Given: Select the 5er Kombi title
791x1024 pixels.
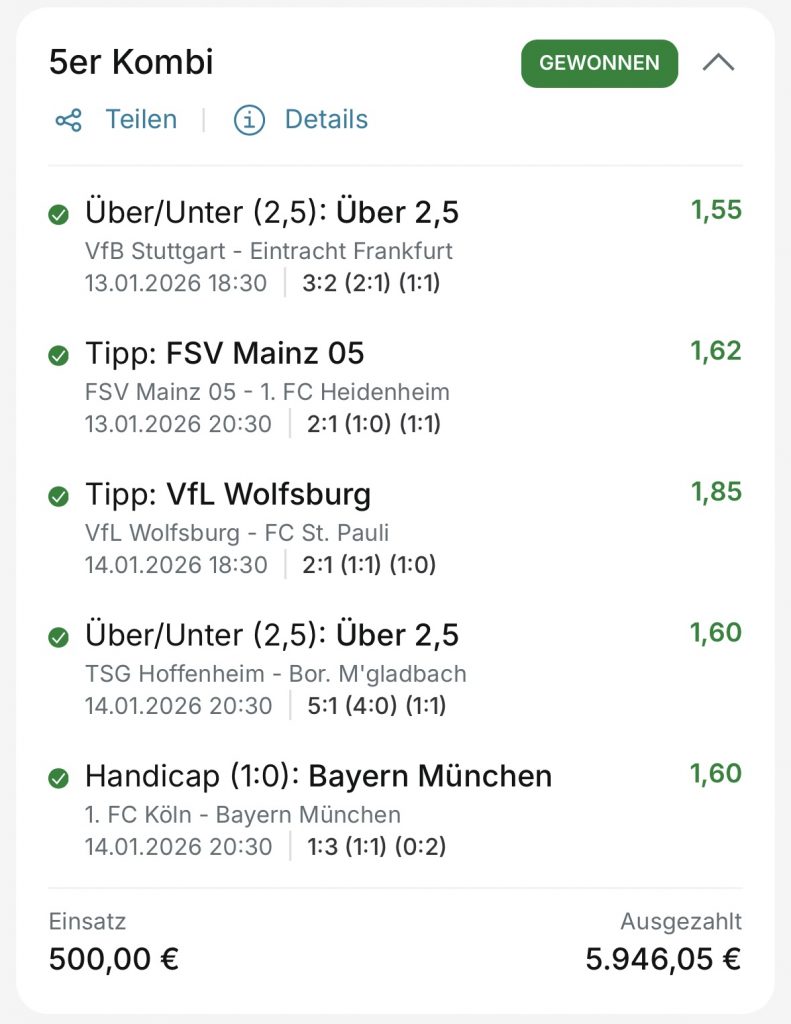Looking at the screenshot, I should [x=132, y=62].
